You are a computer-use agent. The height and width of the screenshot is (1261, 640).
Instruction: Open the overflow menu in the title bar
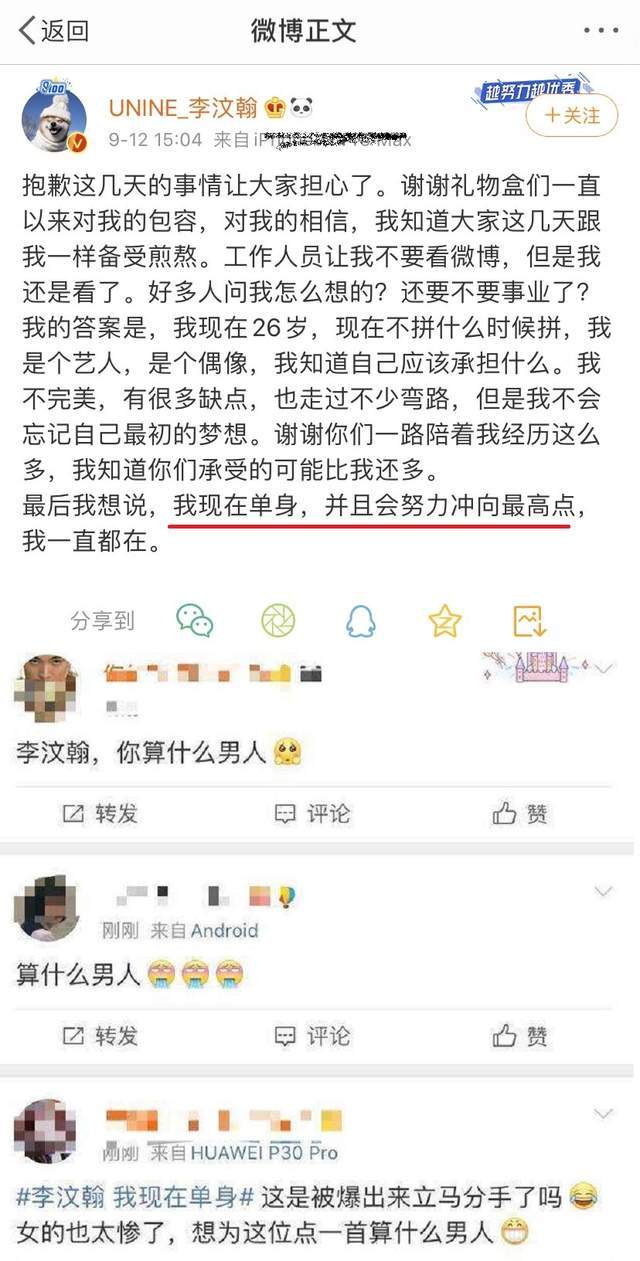click(x=600, y=31)
